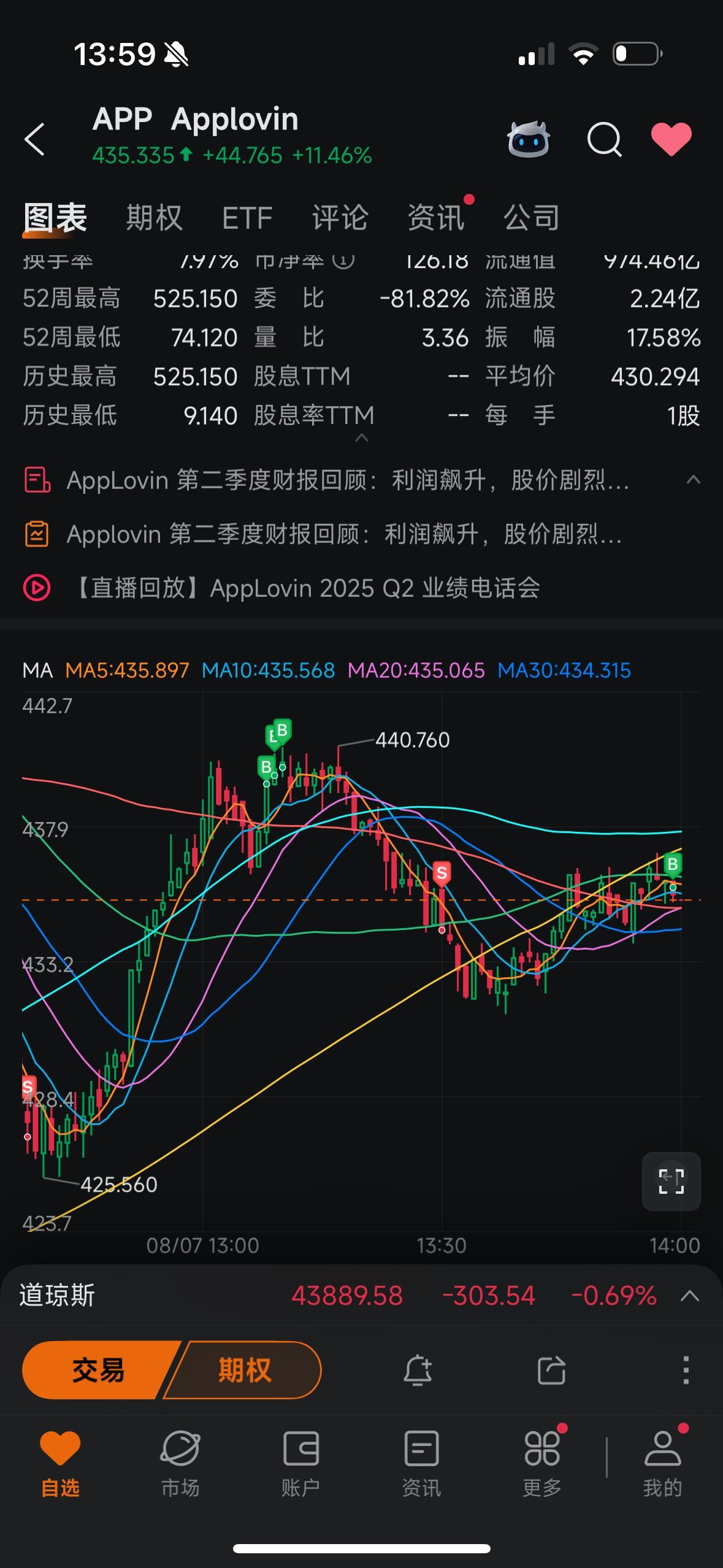Go back using the back arrow

click(x=35, y=139)
